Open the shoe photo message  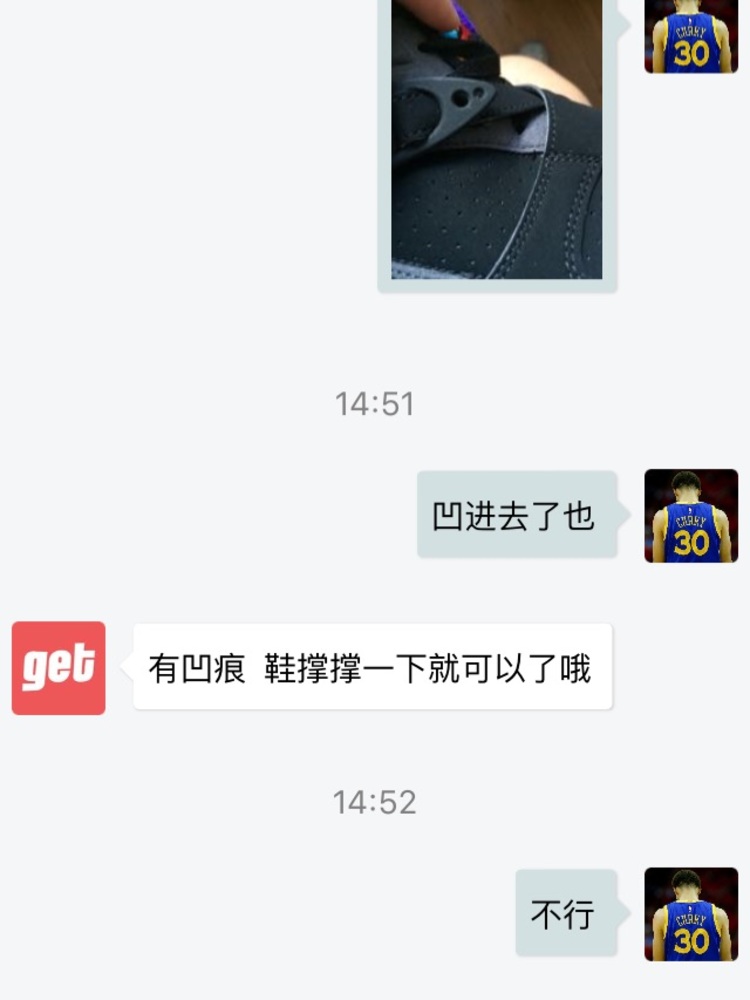[x=497, y=140]
